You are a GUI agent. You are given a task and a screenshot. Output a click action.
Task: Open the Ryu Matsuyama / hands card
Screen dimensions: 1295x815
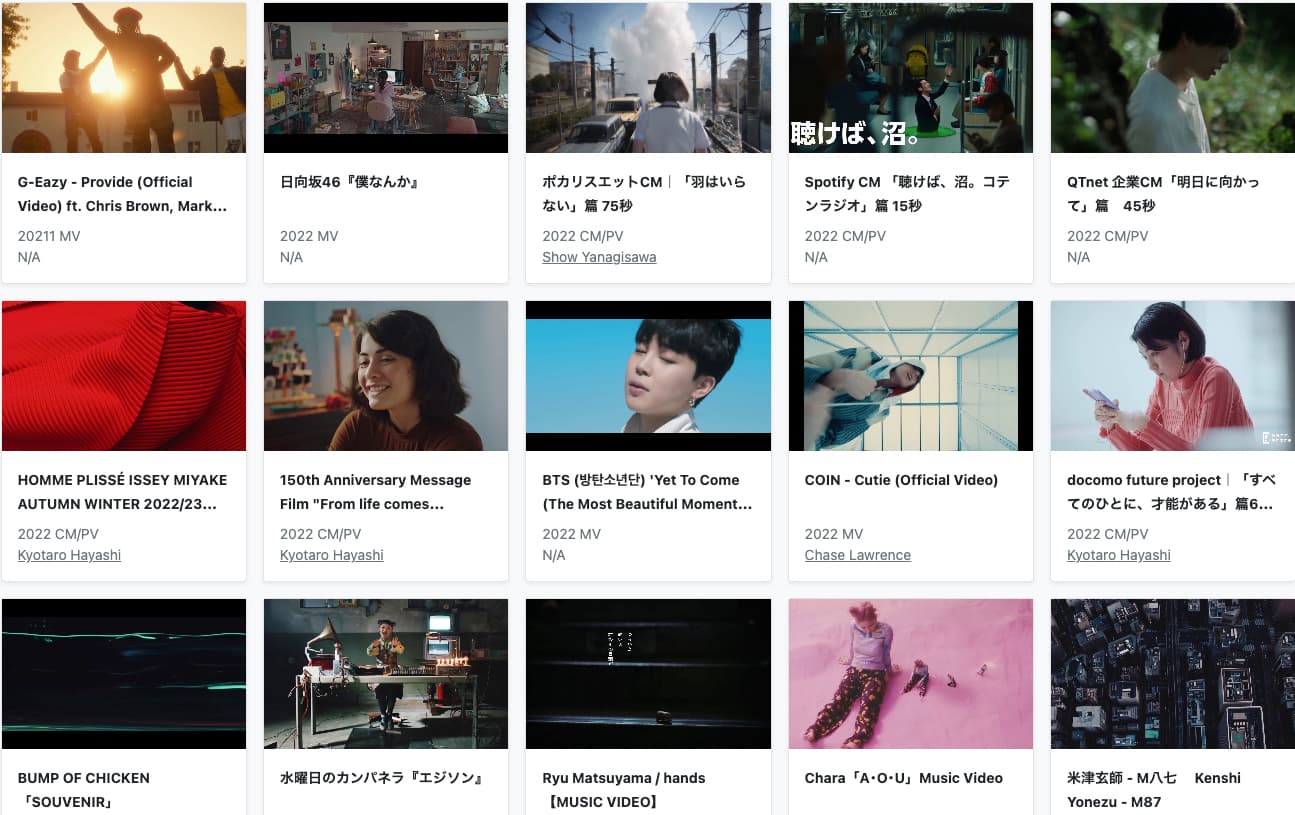[648, 674]
